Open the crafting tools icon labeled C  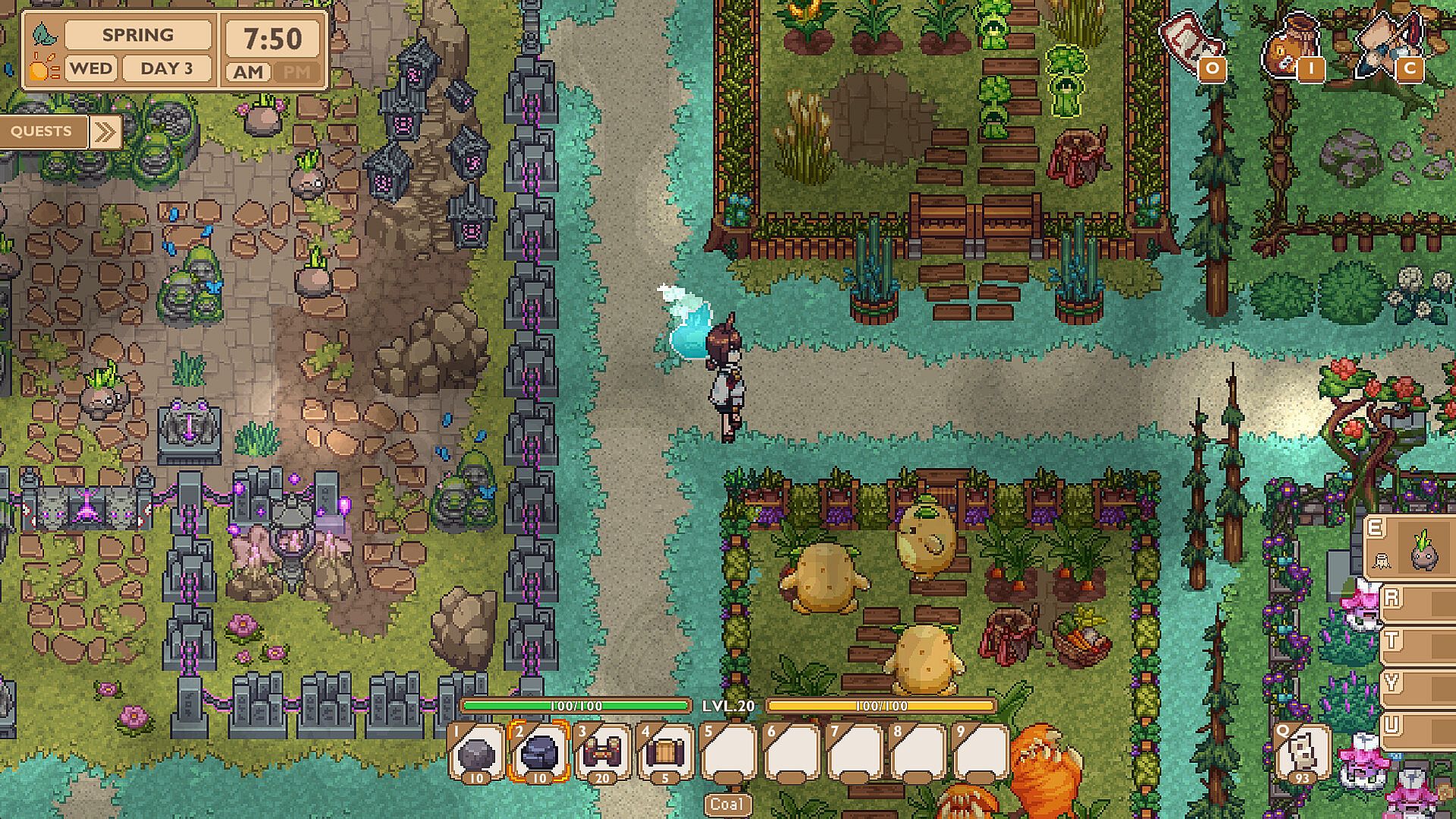point(1389,45)
